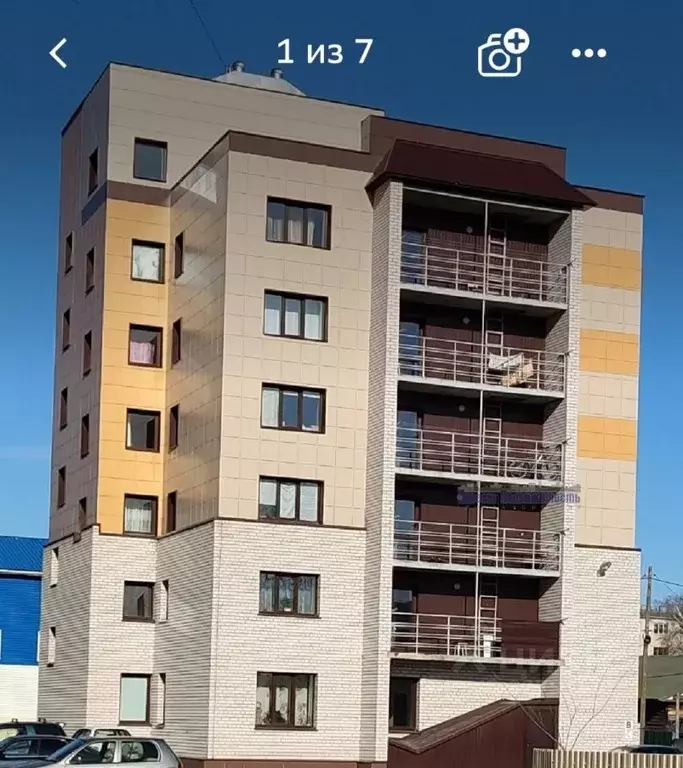Add a photo with the camera icon

[501, 54]
